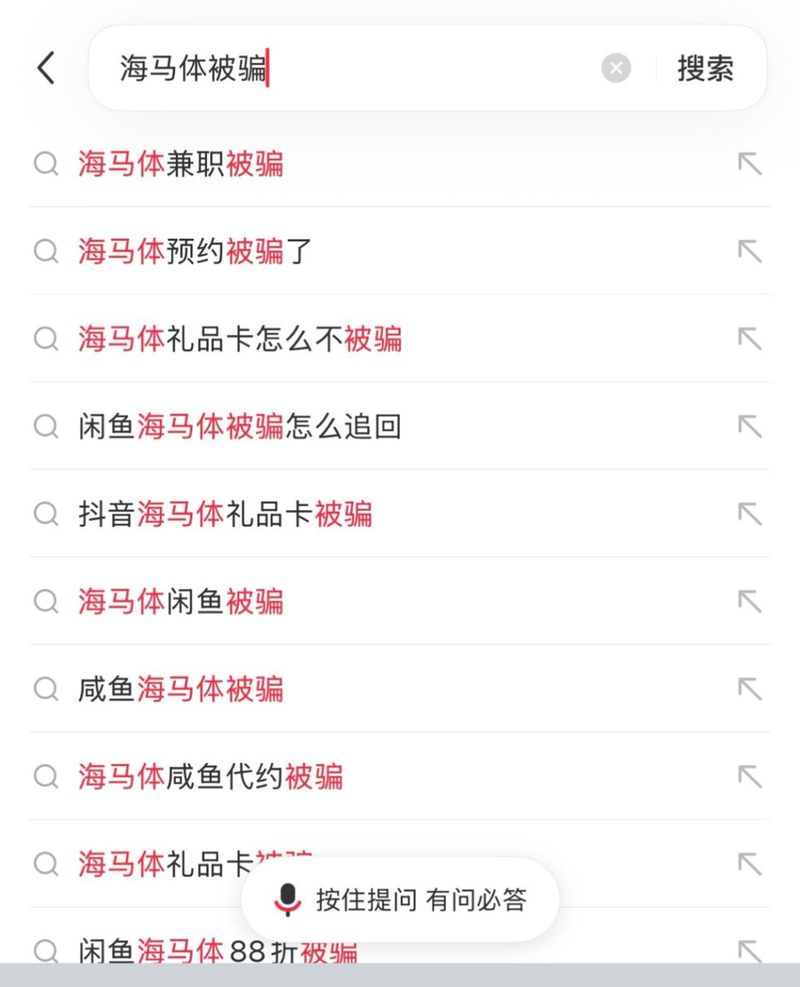Open suggestion 海马体闲鱼被骗

tap(400, 601)
